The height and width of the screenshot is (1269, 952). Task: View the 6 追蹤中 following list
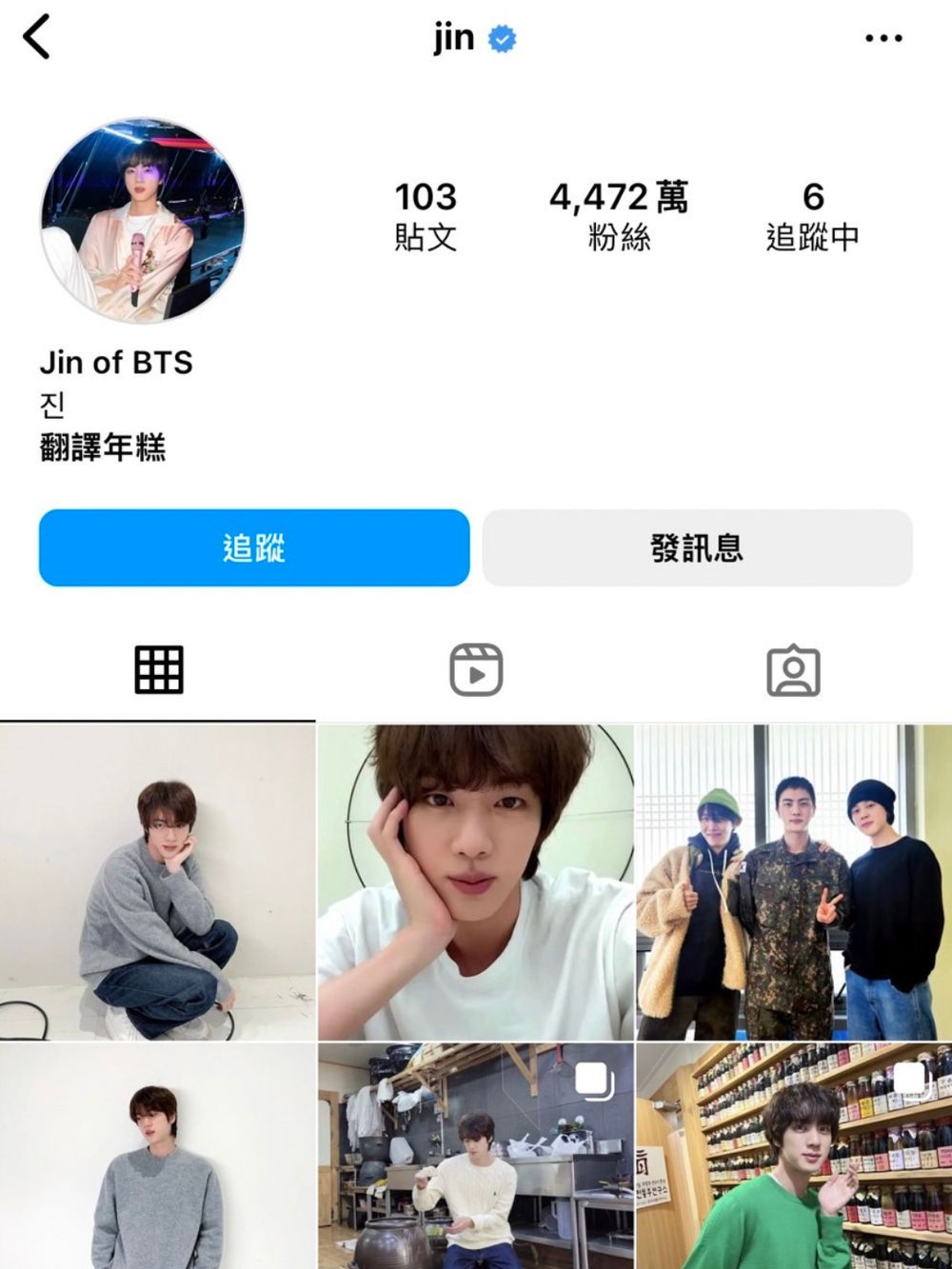(812, 216)
